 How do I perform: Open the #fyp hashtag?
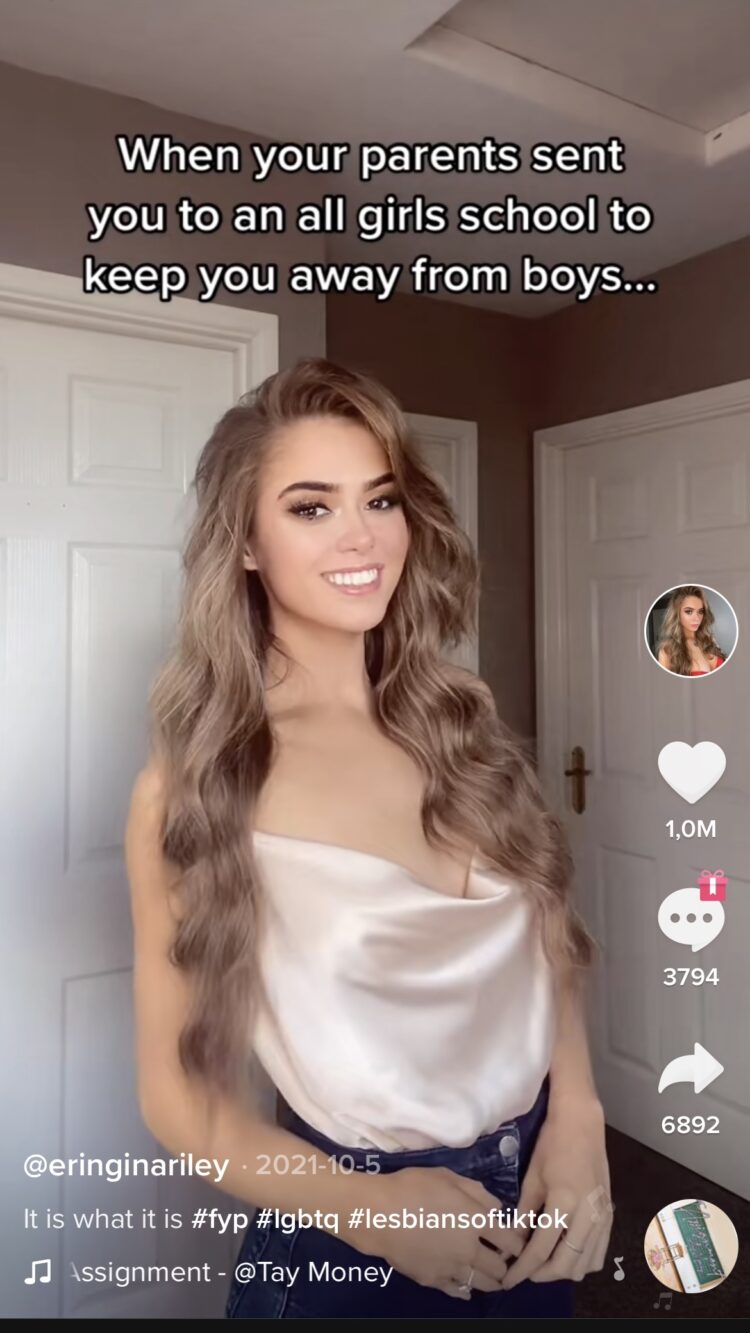pyautogui.click(x=222, y=1218)
